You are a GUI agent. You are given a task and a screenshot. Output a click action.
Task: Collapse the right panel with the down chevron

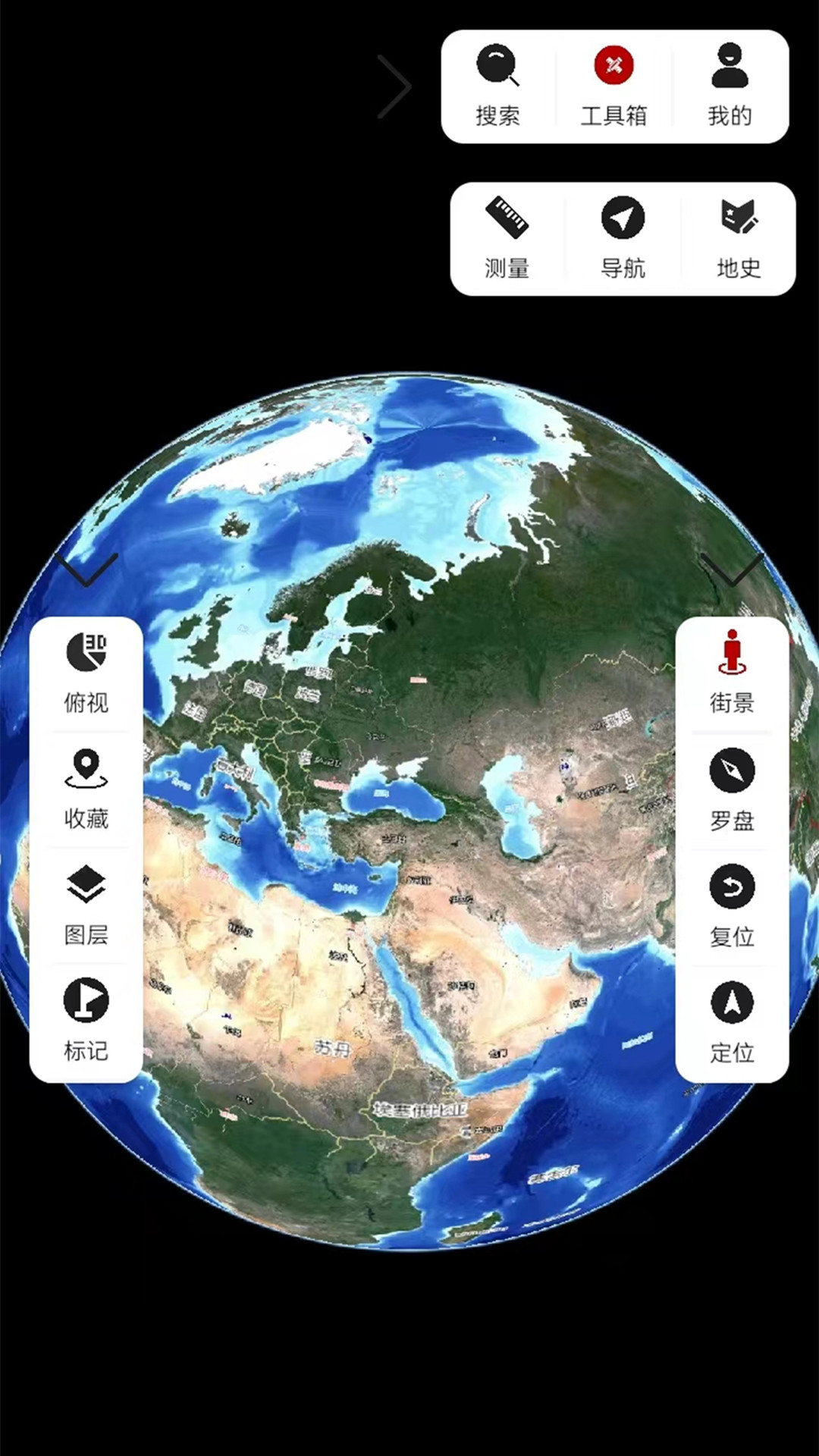coord(732,569)
